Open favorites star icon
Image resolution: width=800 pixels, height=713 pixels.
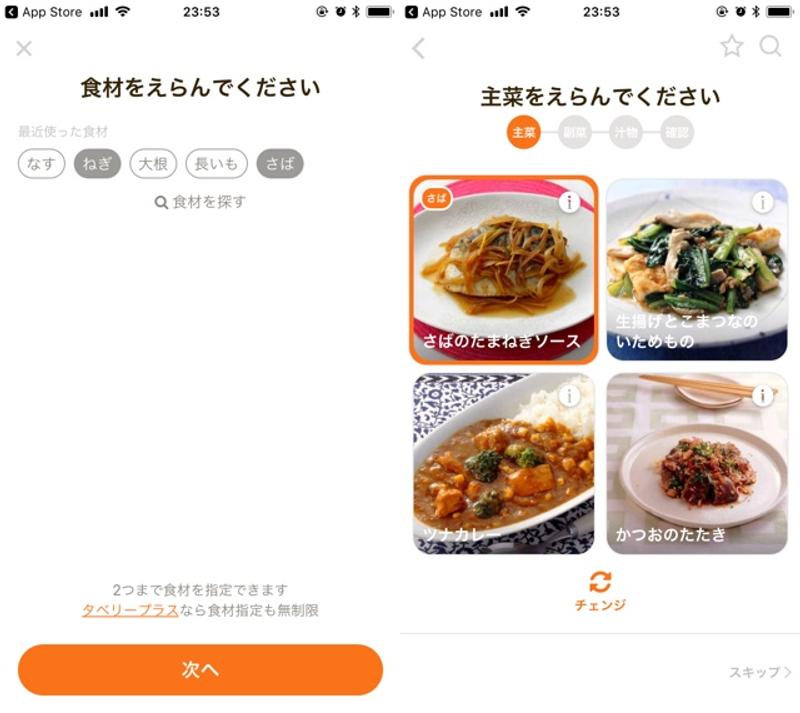click(x=732, y=46)
